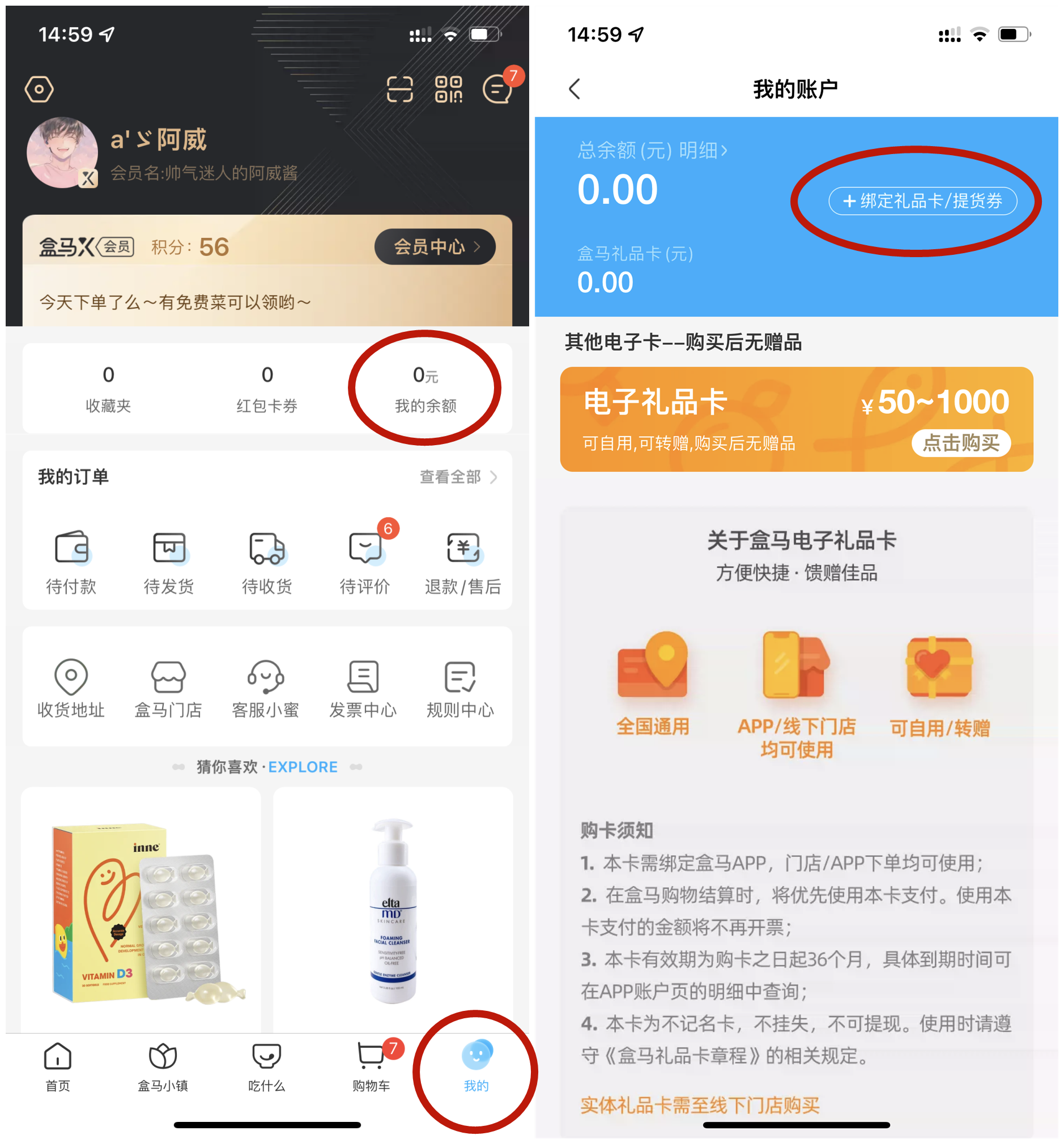Open 退款/售后 refunds

(x=463, y=562)
